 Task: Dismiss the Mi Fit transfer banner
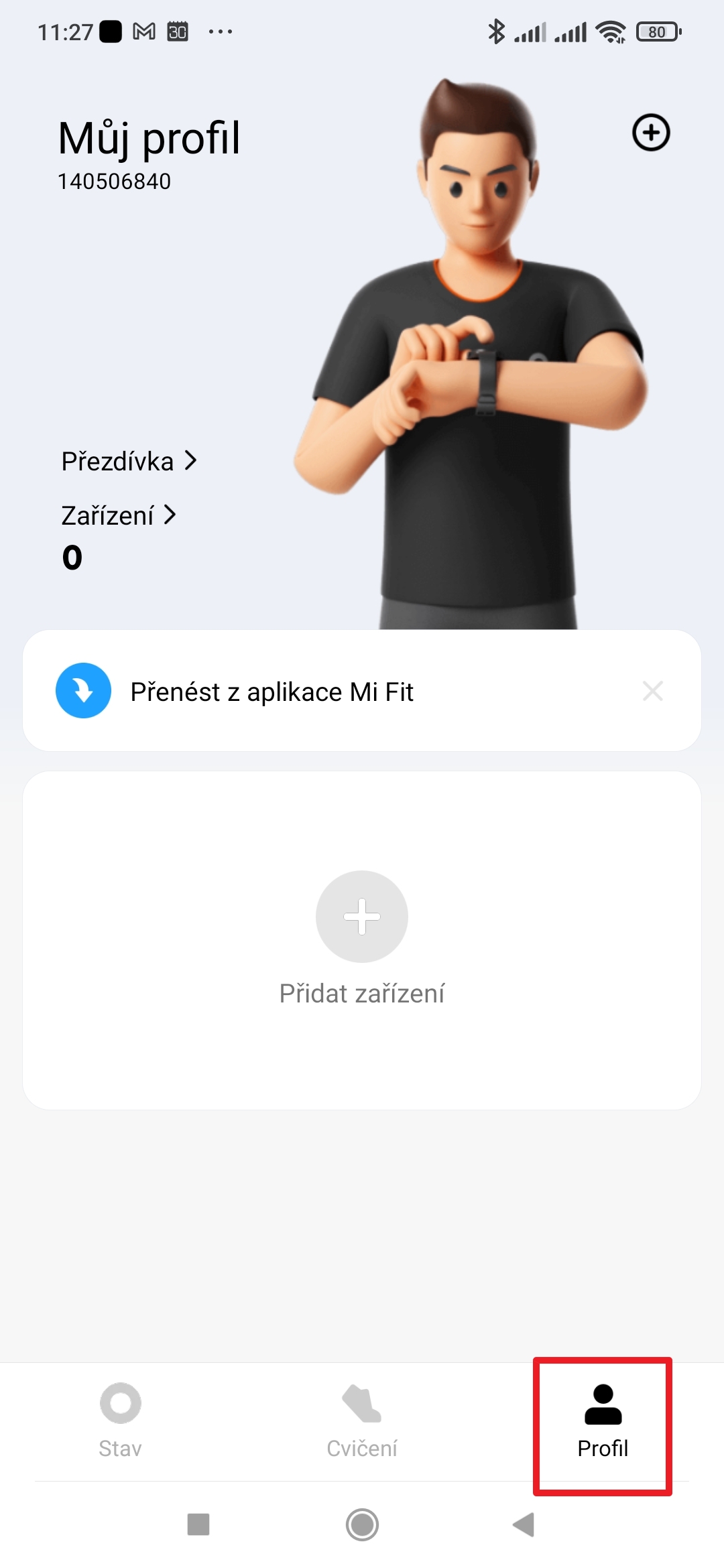click(652, 691)
